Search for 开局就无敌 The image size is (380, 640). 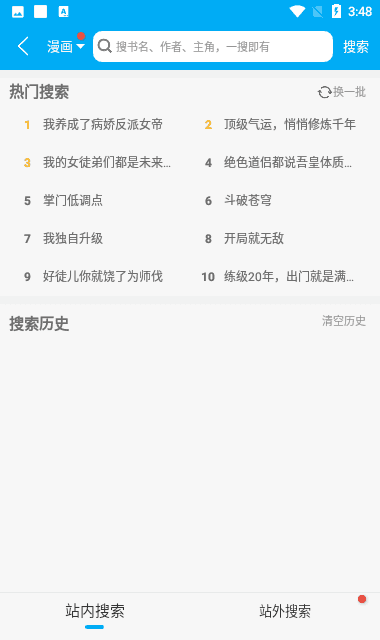point(253,238)
